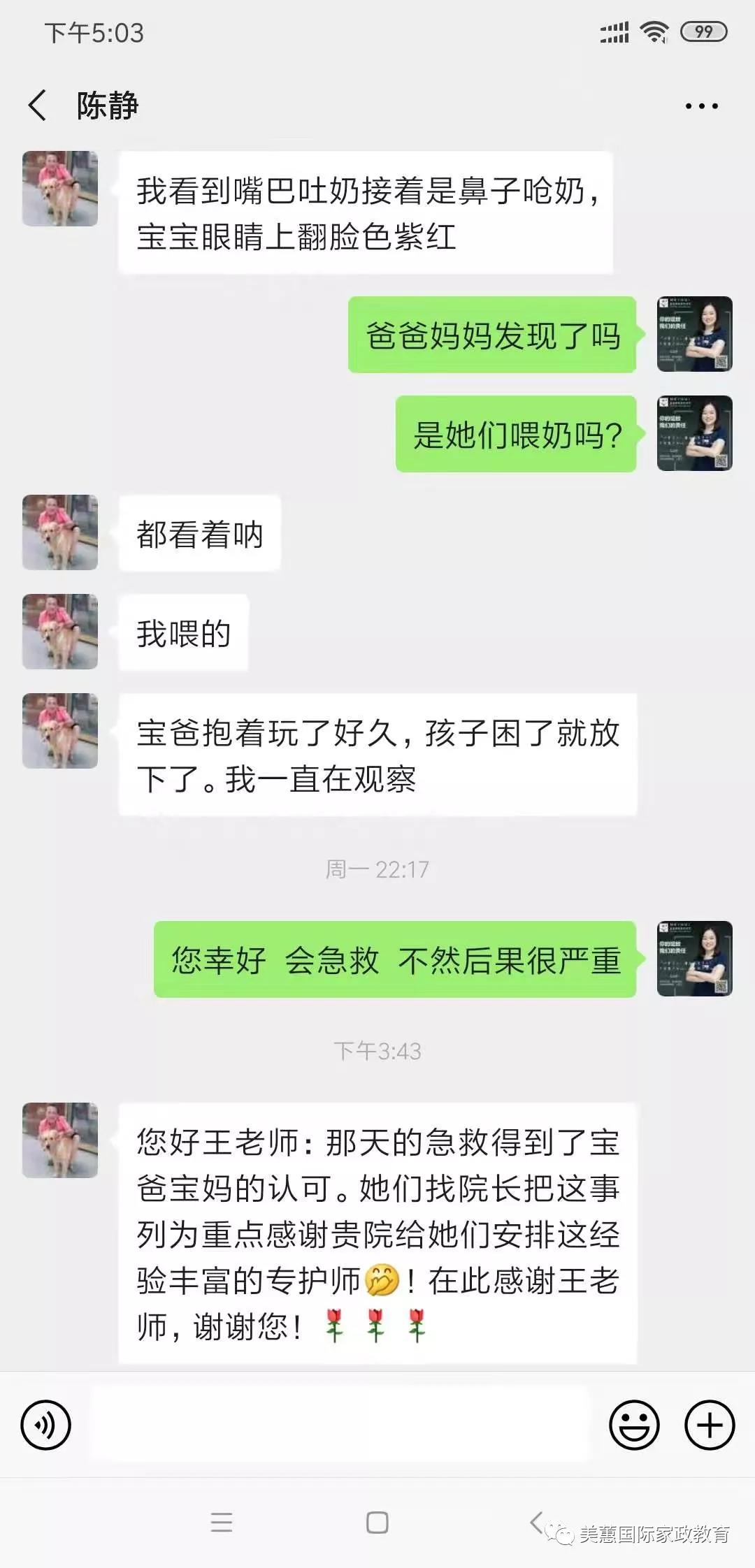This screenshot has width=755, height=1568.
Task: Tap the system home button
Action: [x=377, y=1523]
